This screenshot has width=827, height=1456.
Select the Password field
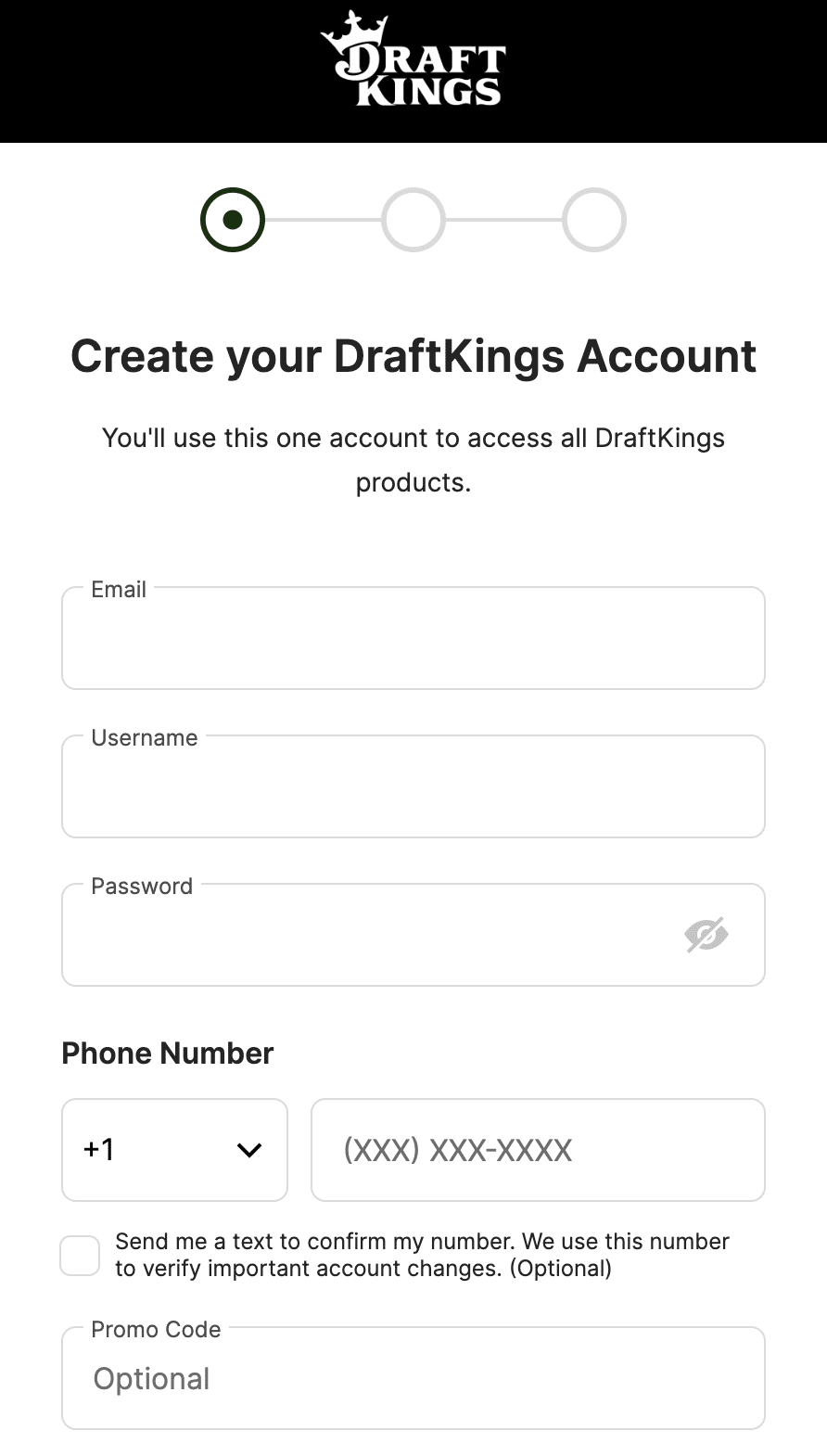tap(413, 935)
